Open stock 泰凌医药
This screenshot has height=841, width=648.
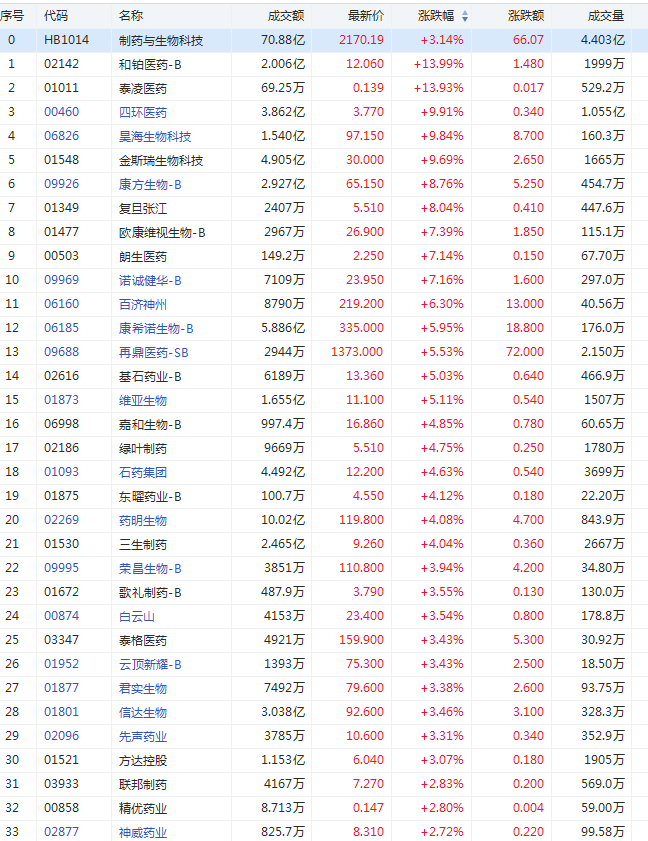pos(142,88)
